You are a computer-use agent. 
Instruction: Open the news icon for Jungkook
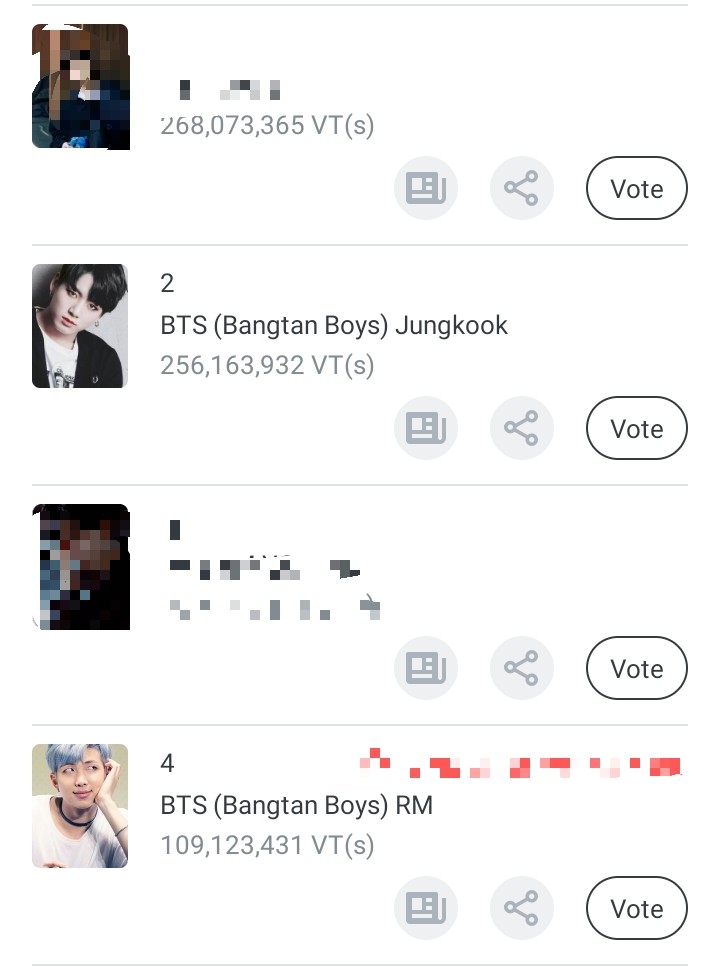(425, 429)
